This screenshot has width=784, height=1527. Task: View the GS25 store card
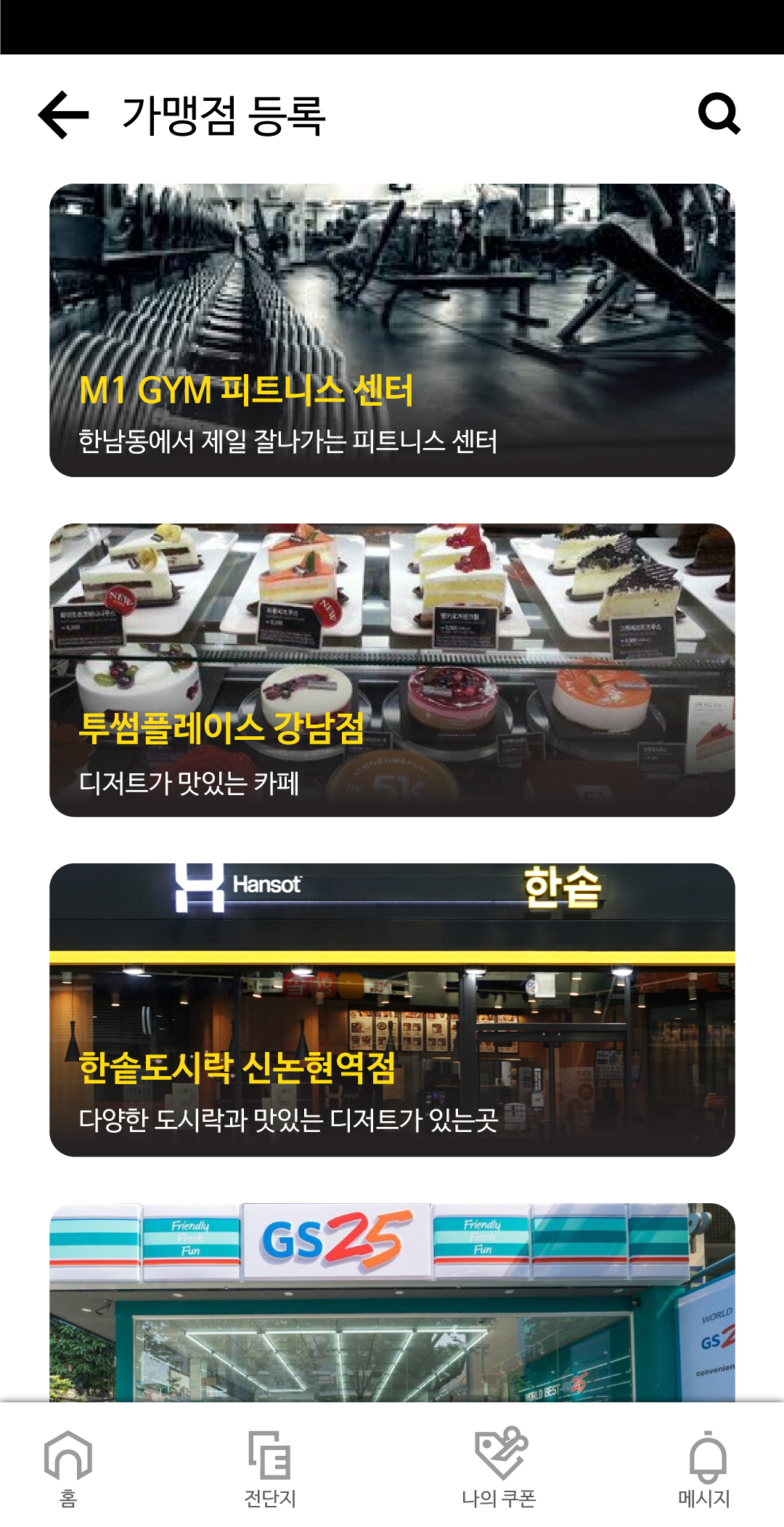tap(392, 1301)
